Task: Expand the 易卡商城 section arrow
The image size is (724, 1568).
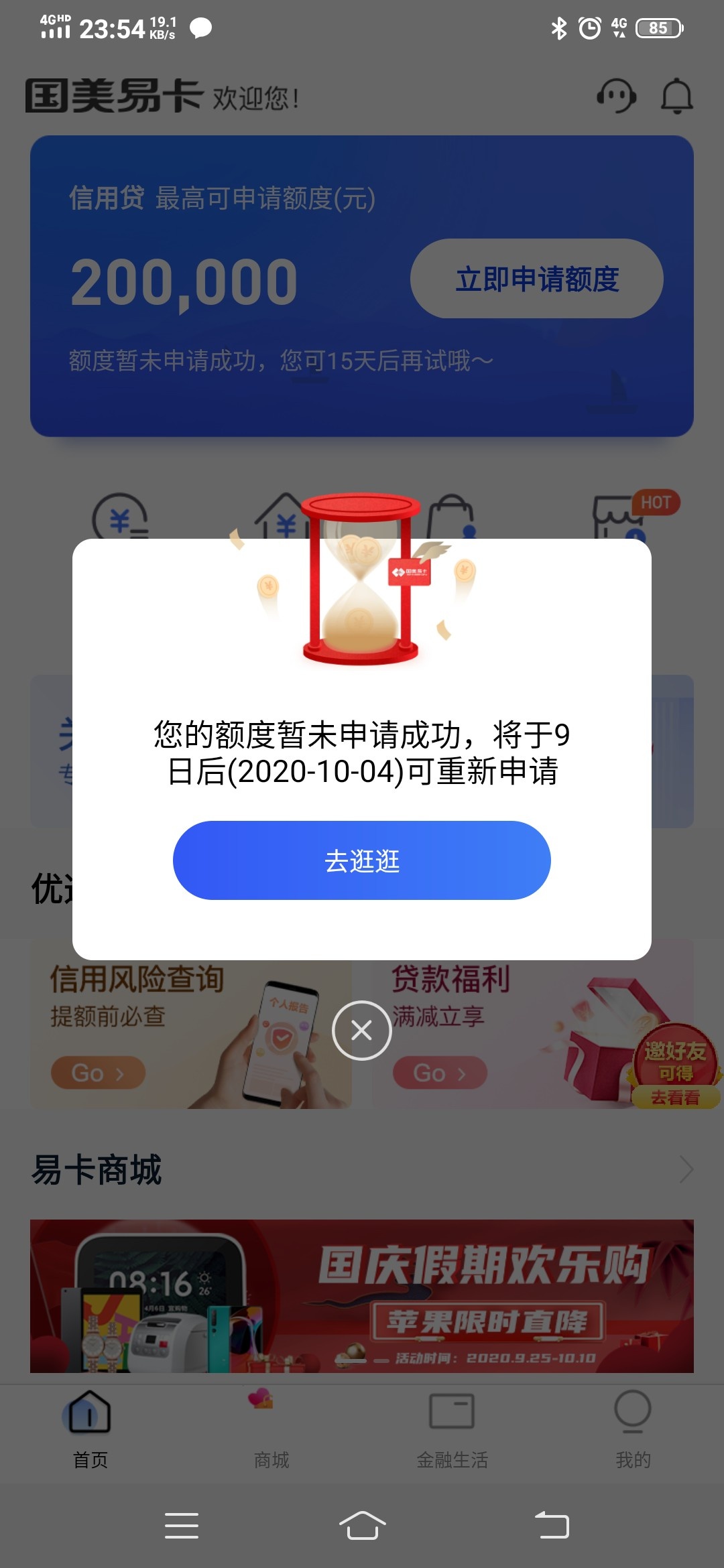Action: point(685,1169)
